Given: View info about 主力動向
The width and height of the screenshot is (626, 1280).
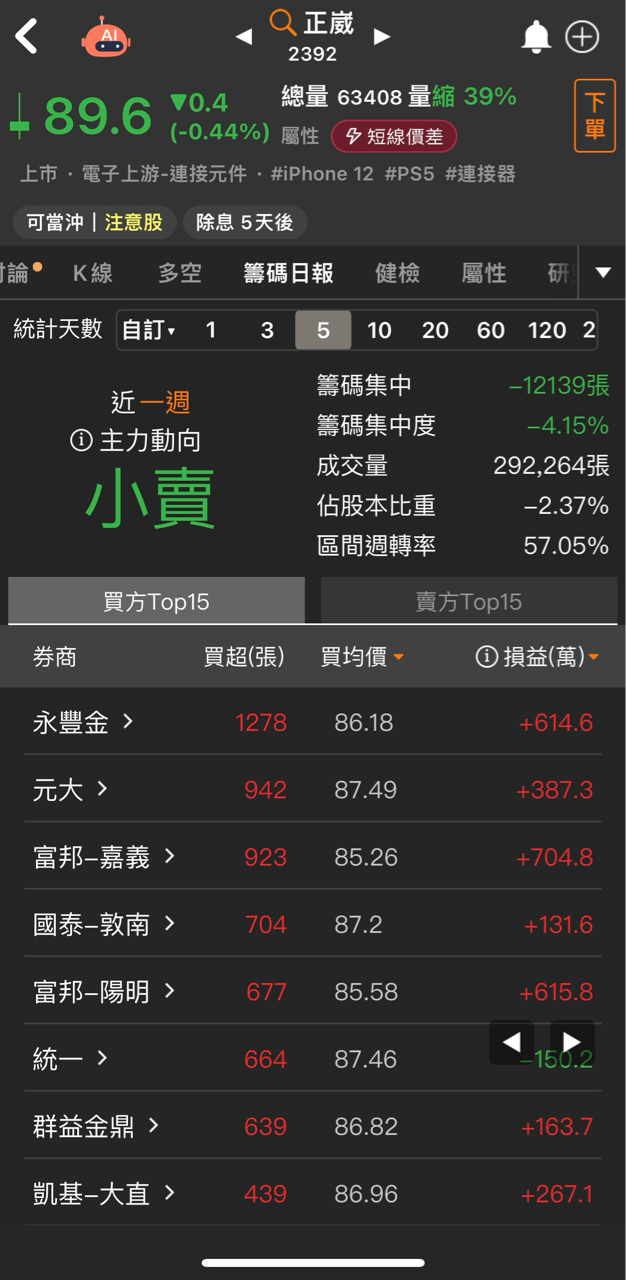Looking at the screenshot, I should click(136, 441).
